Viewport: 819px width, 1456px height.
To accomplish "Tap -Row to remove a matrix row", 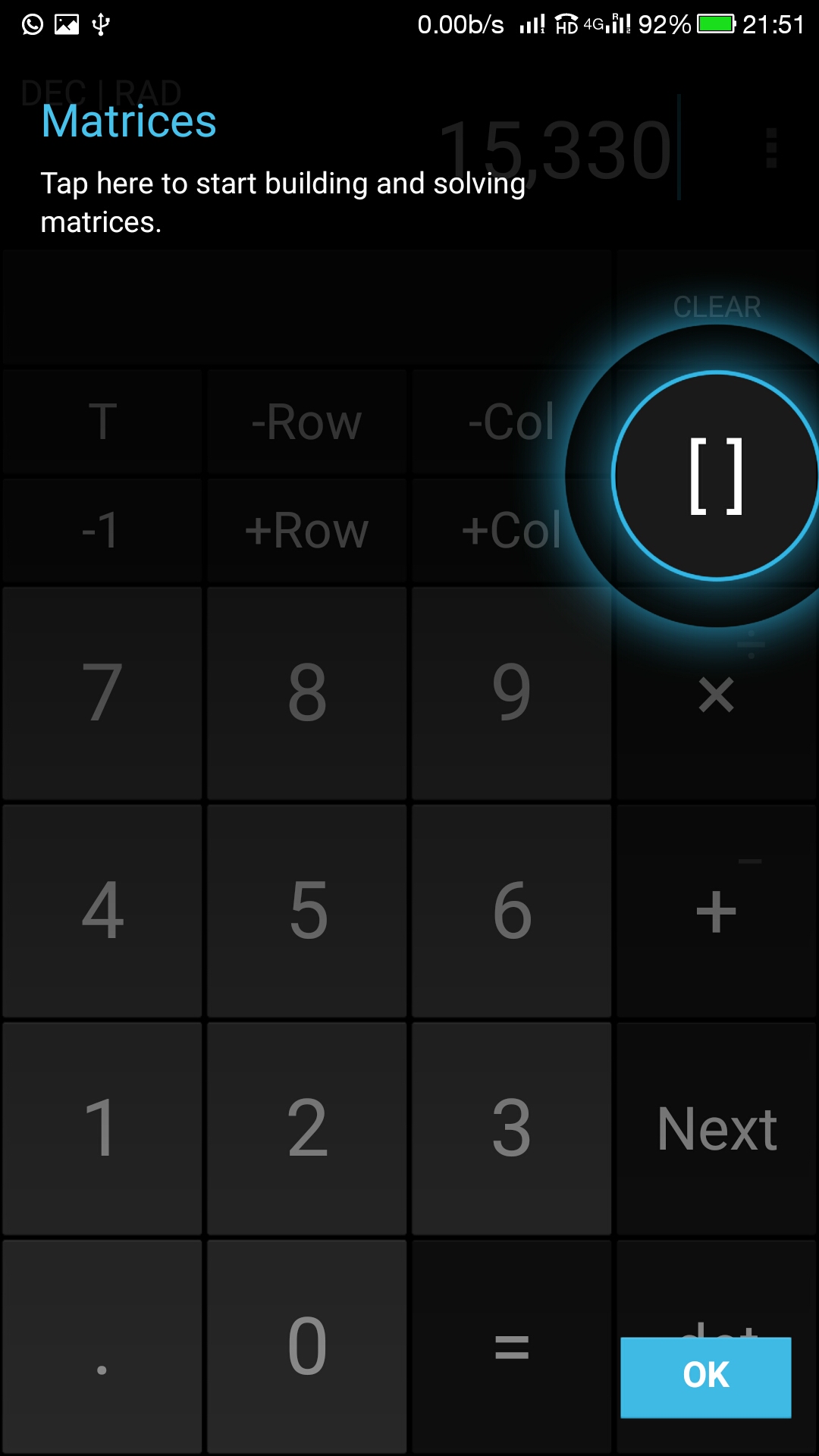I will pos(306,422).
